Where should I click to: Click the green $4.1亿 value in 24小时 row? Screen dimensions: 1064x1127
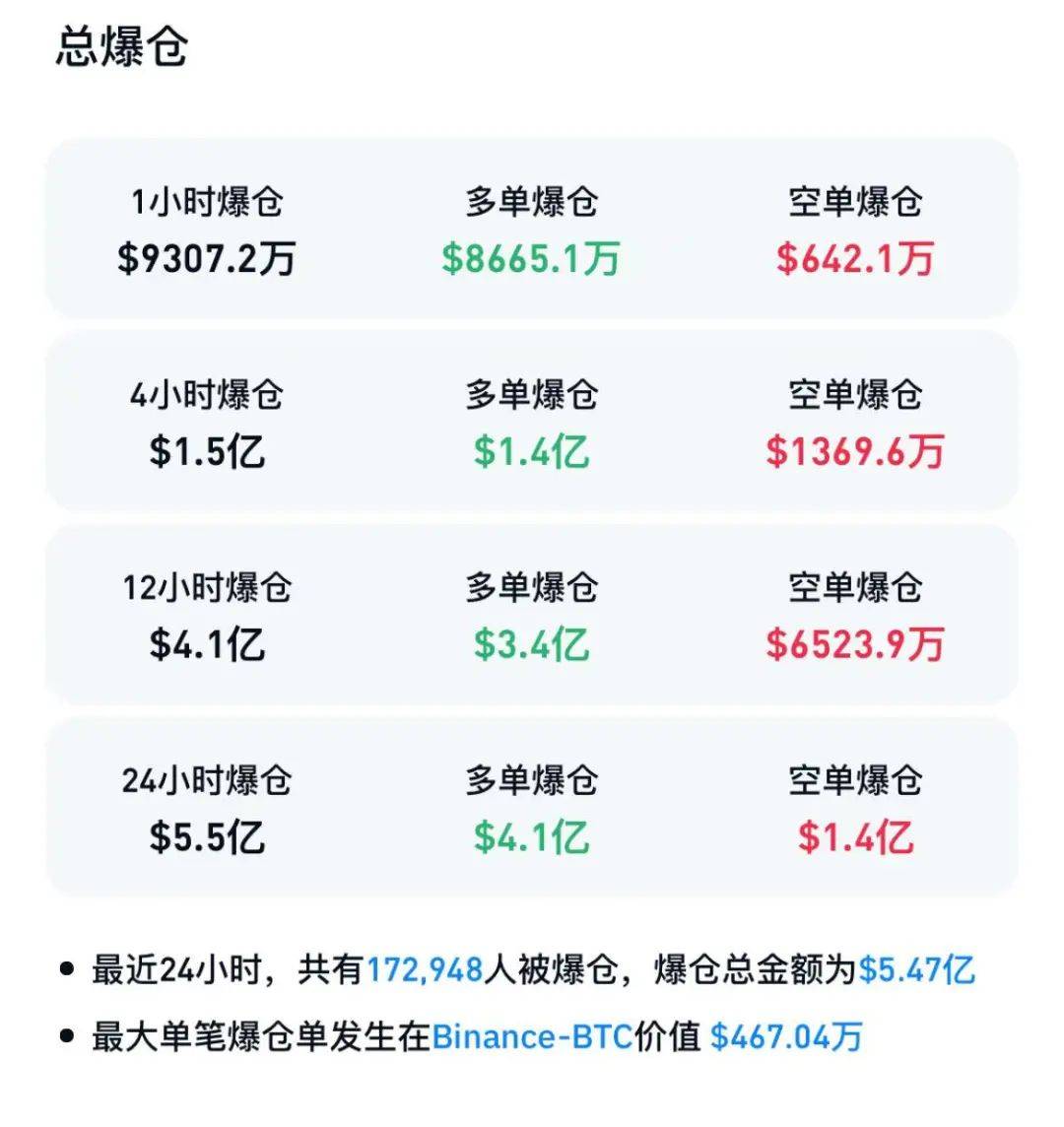tap(532, 838)
